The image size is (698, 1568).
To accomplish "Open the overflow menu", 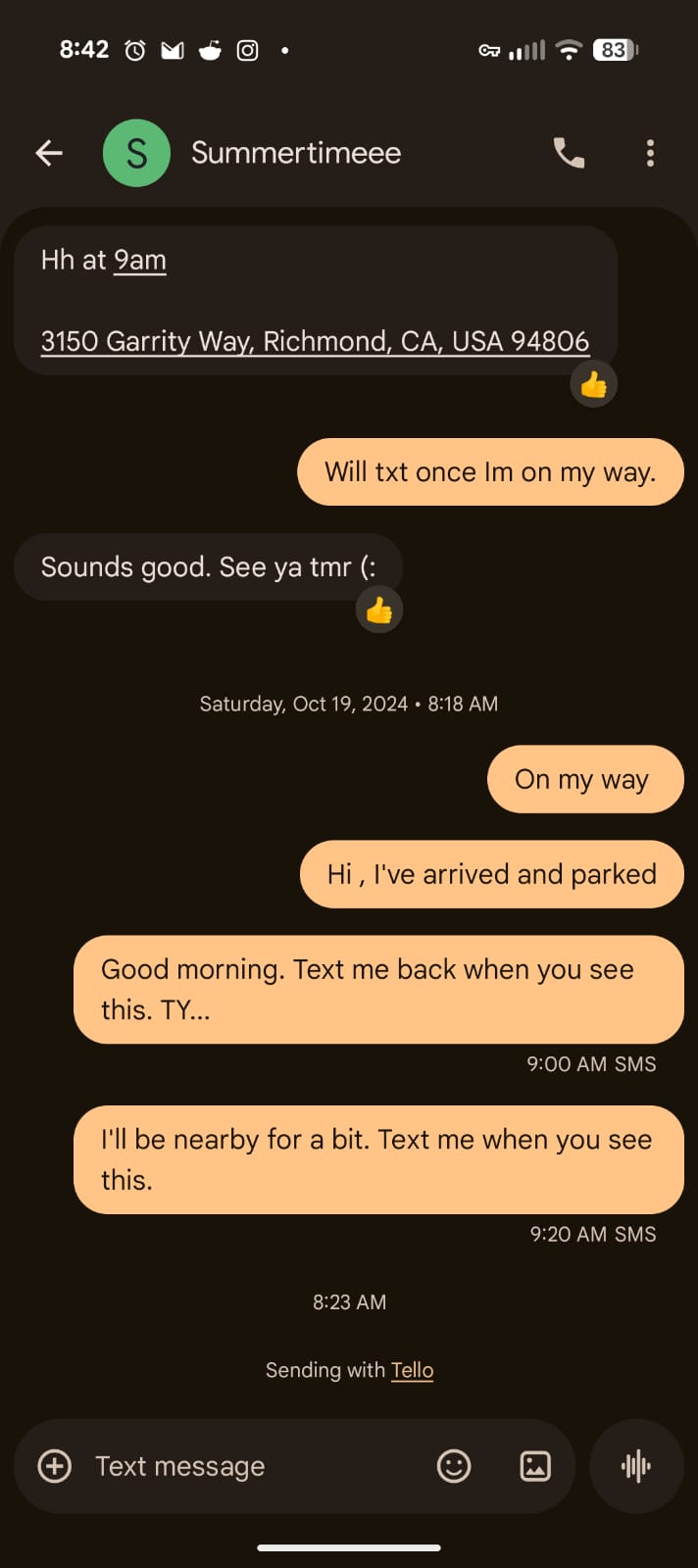I will [650, 153].
